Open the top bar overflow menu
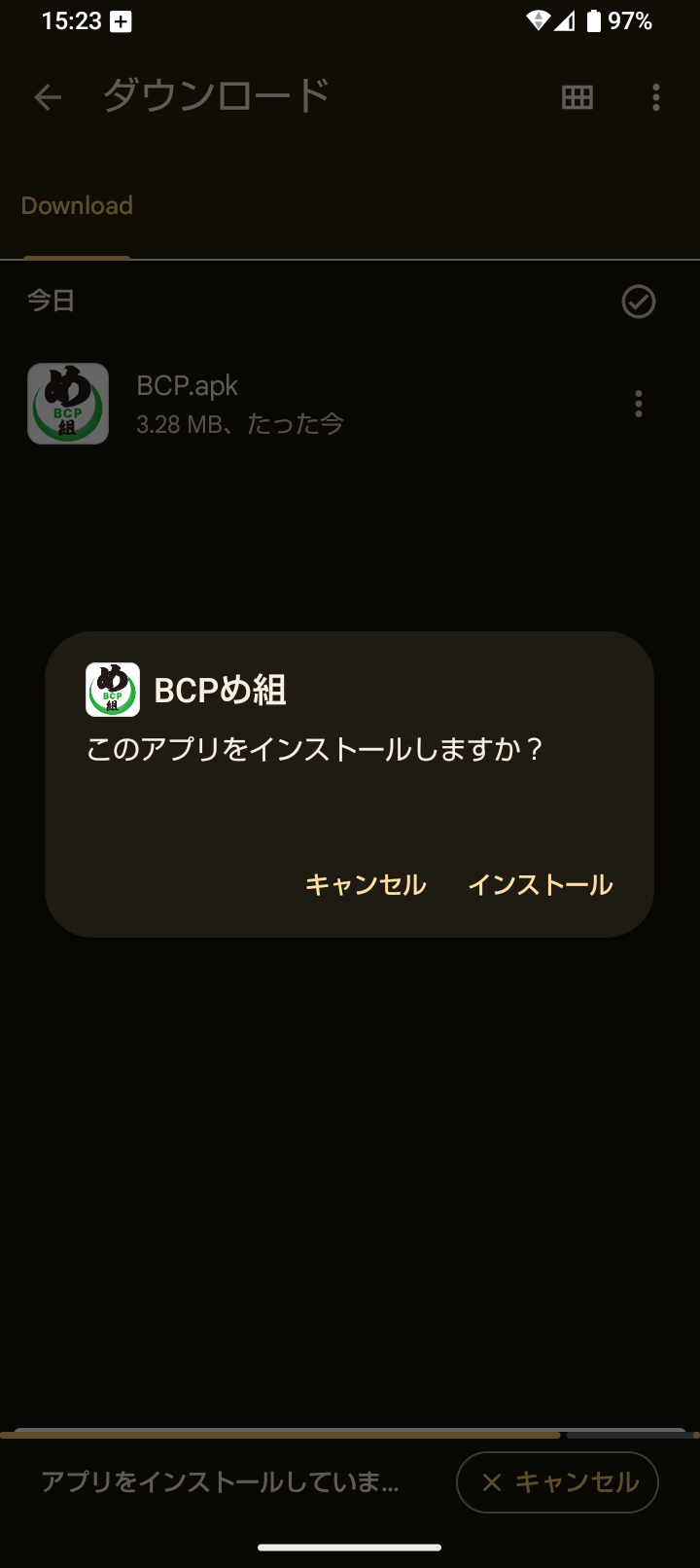700x1568 pixels. point(656,97)
